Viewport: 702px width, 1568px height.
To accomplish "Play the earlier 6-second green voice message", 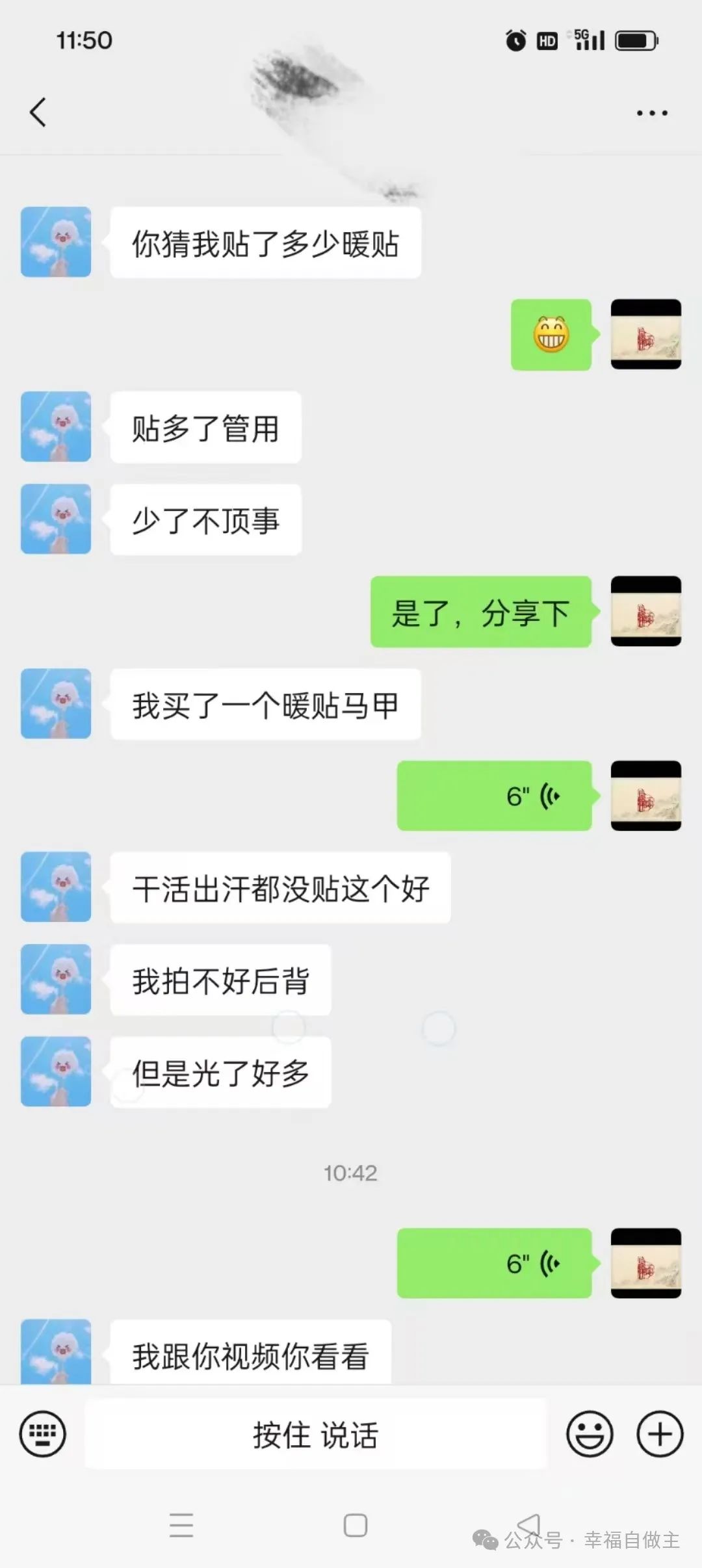I will [494, 796].
